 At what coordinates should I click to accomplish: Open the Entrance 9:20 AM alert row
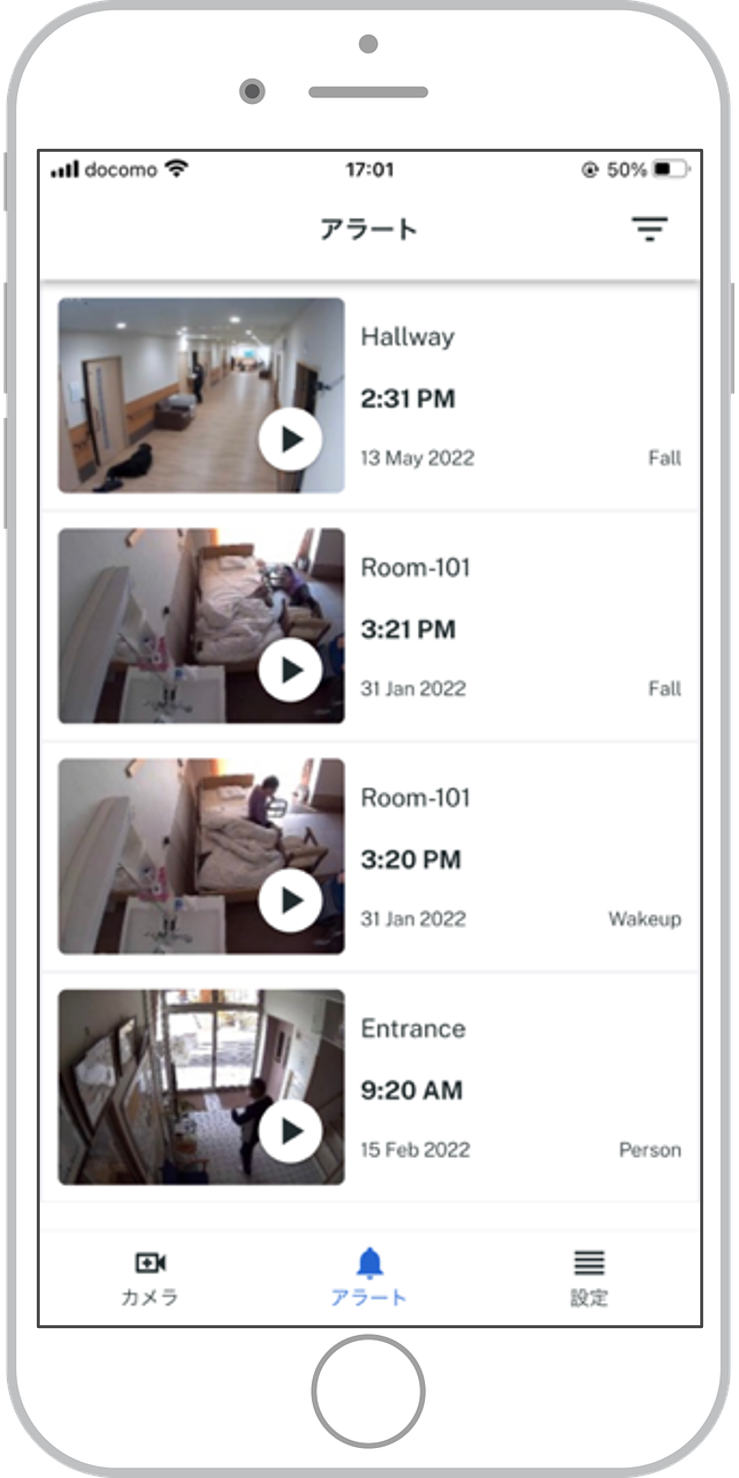520,1088
